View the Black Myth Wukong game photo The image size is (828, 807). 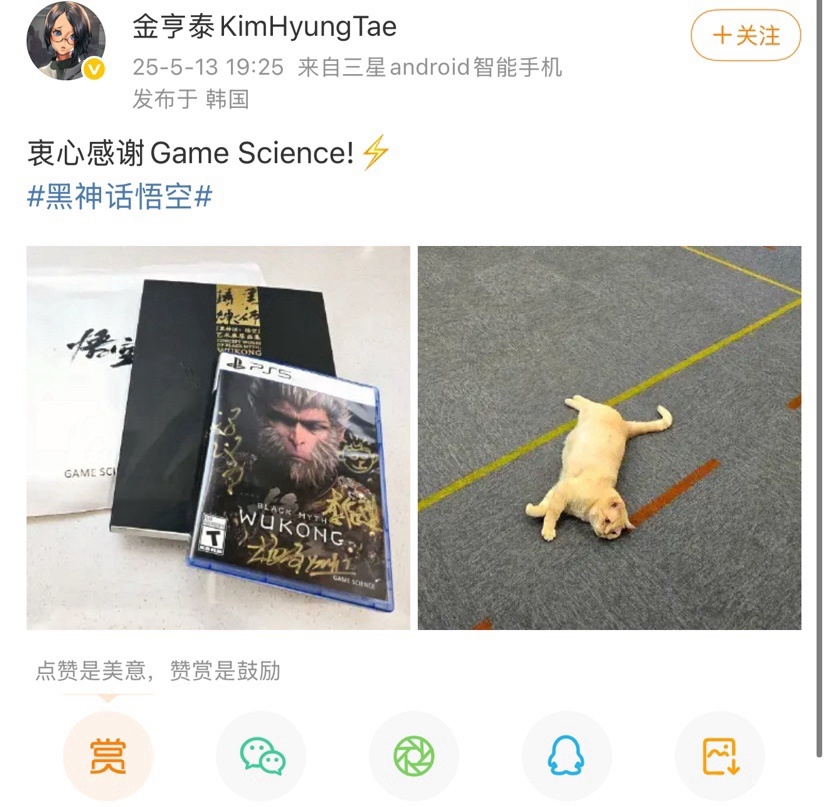coord(218,438)
